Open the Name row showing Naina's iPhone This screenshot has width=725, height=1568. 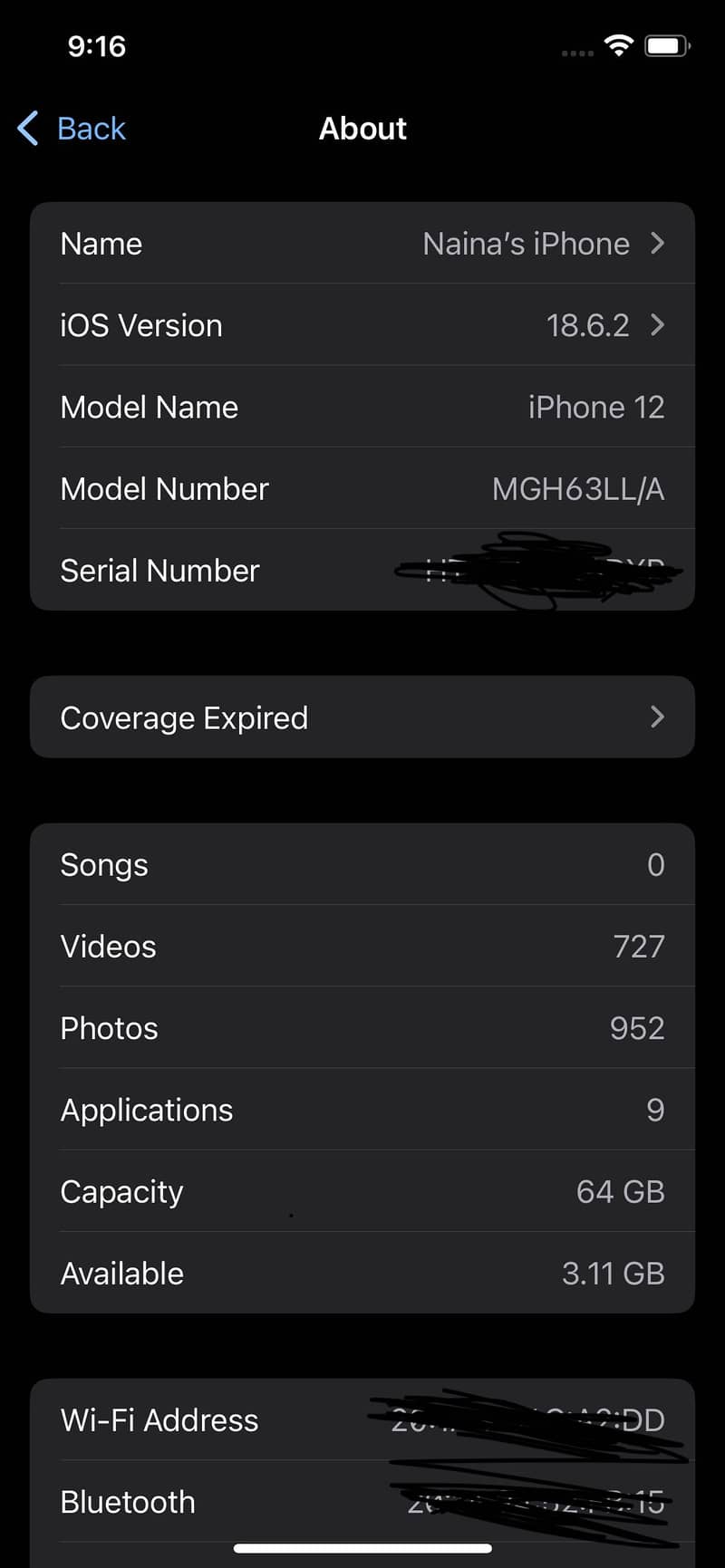[x=362, y=244]
